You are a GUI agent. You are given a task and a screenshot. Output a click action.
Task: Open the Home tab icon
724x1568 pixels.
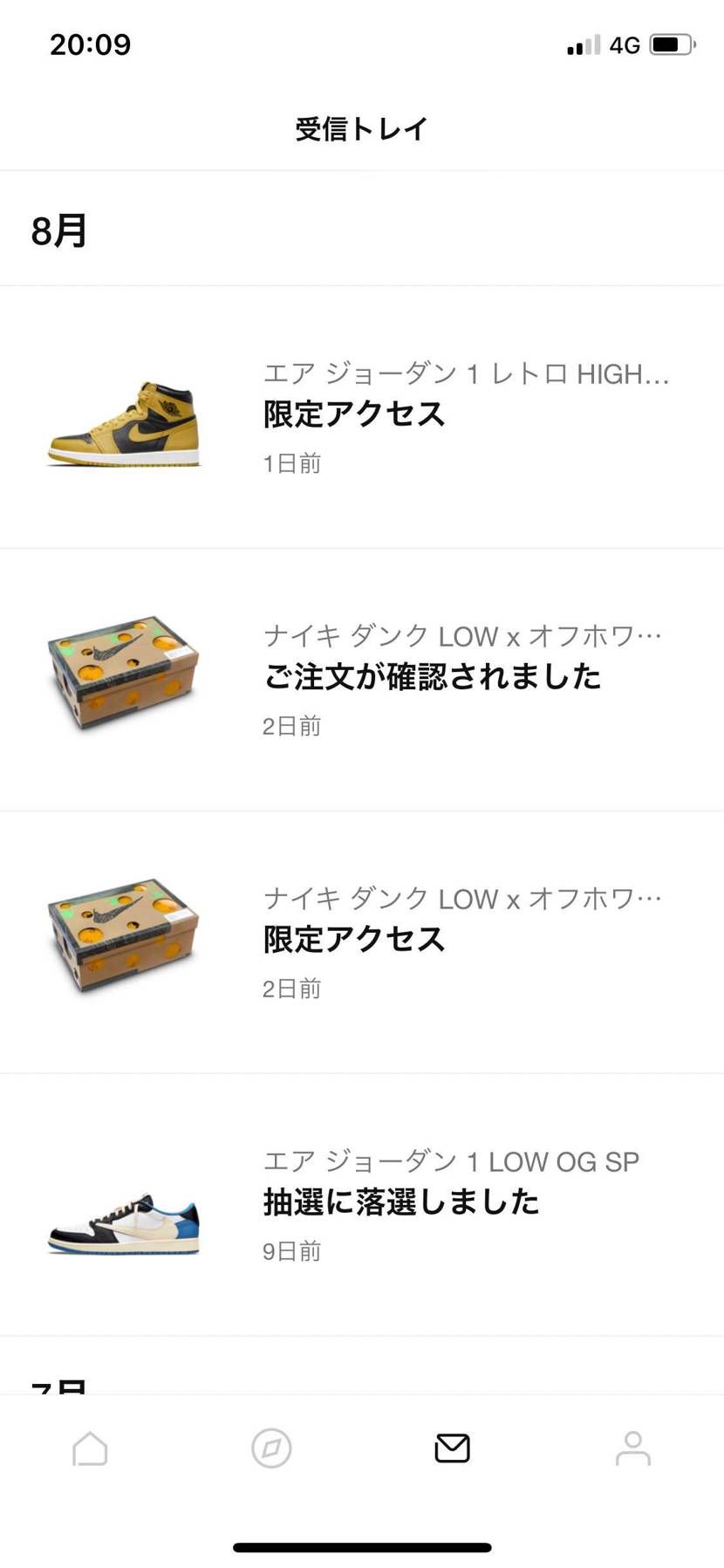[x=90, y=1448]
